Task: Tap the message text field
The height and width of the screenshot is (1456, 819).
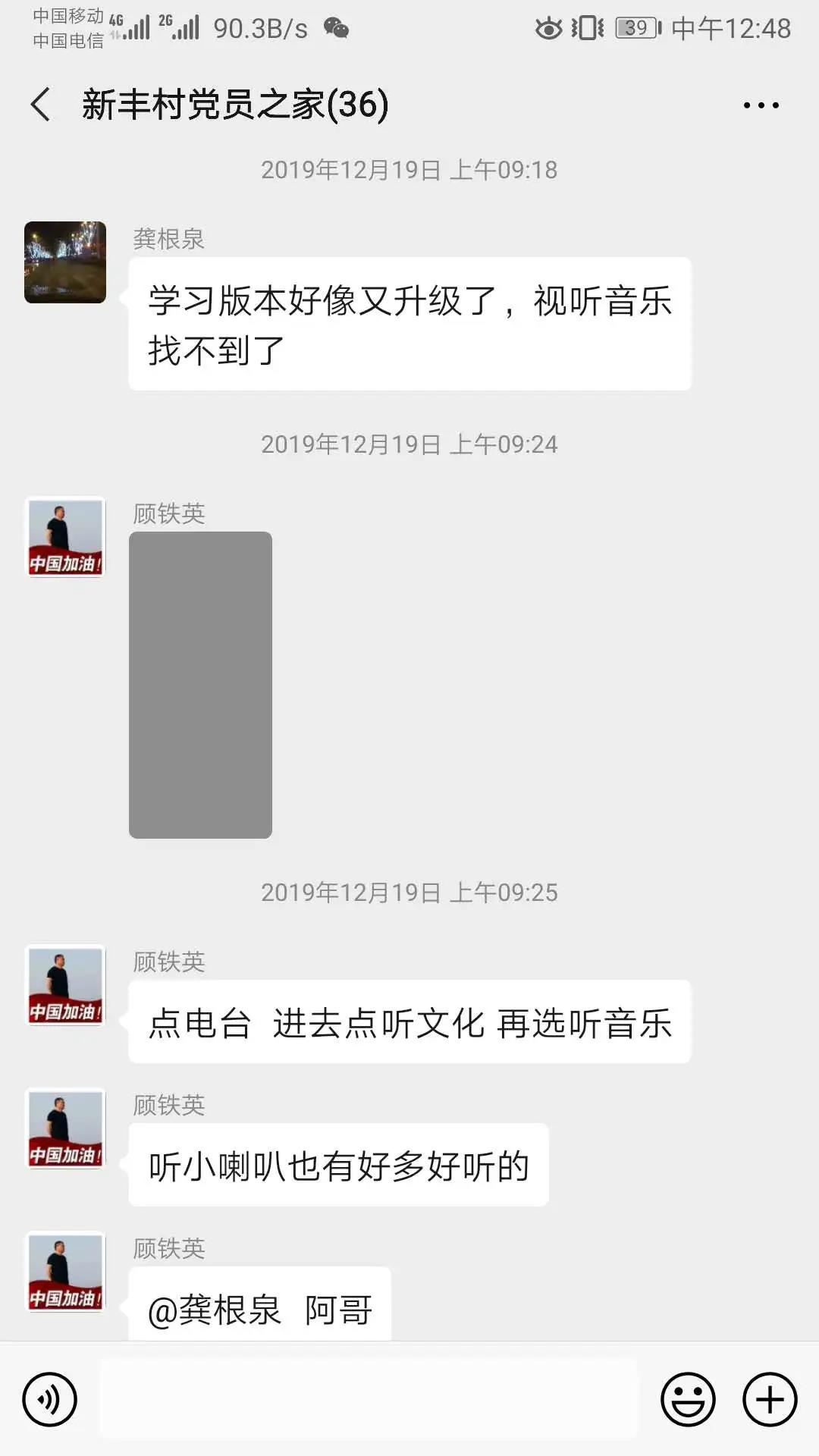Action: pos(369,1399)
